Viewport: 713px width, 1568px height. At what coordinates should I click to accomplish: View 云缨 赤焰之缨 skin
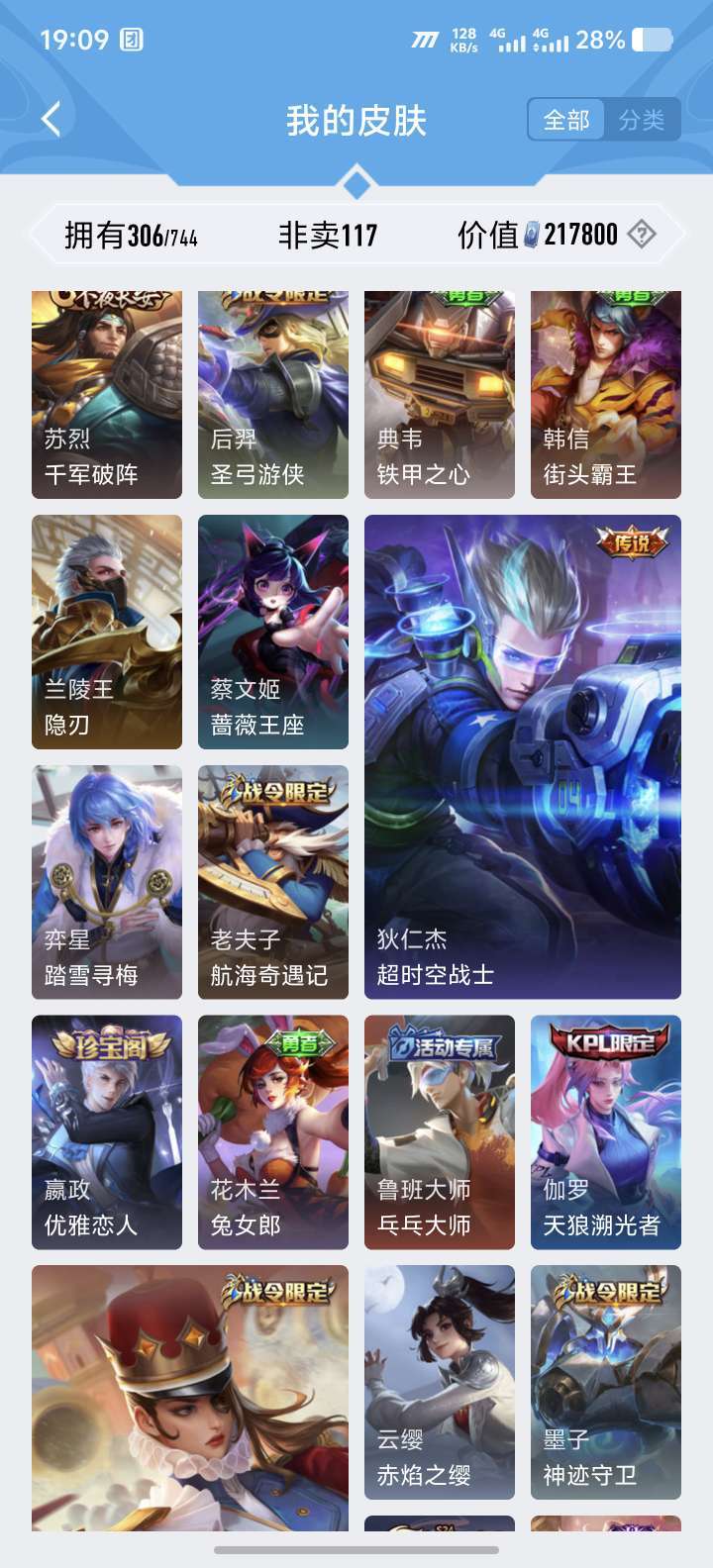440,1382
